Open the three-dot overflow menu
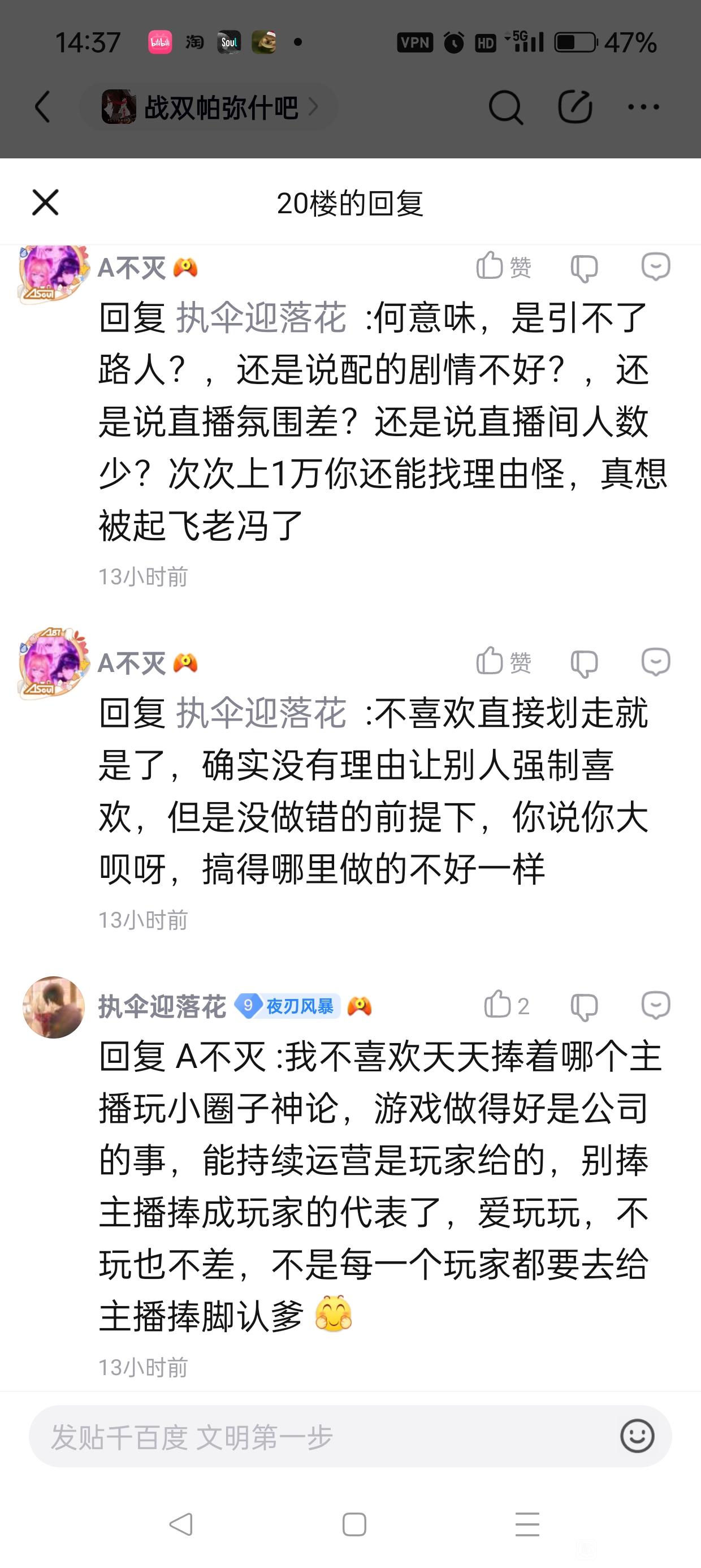Viewport: 701px width, 1568px height. (643, 107)
